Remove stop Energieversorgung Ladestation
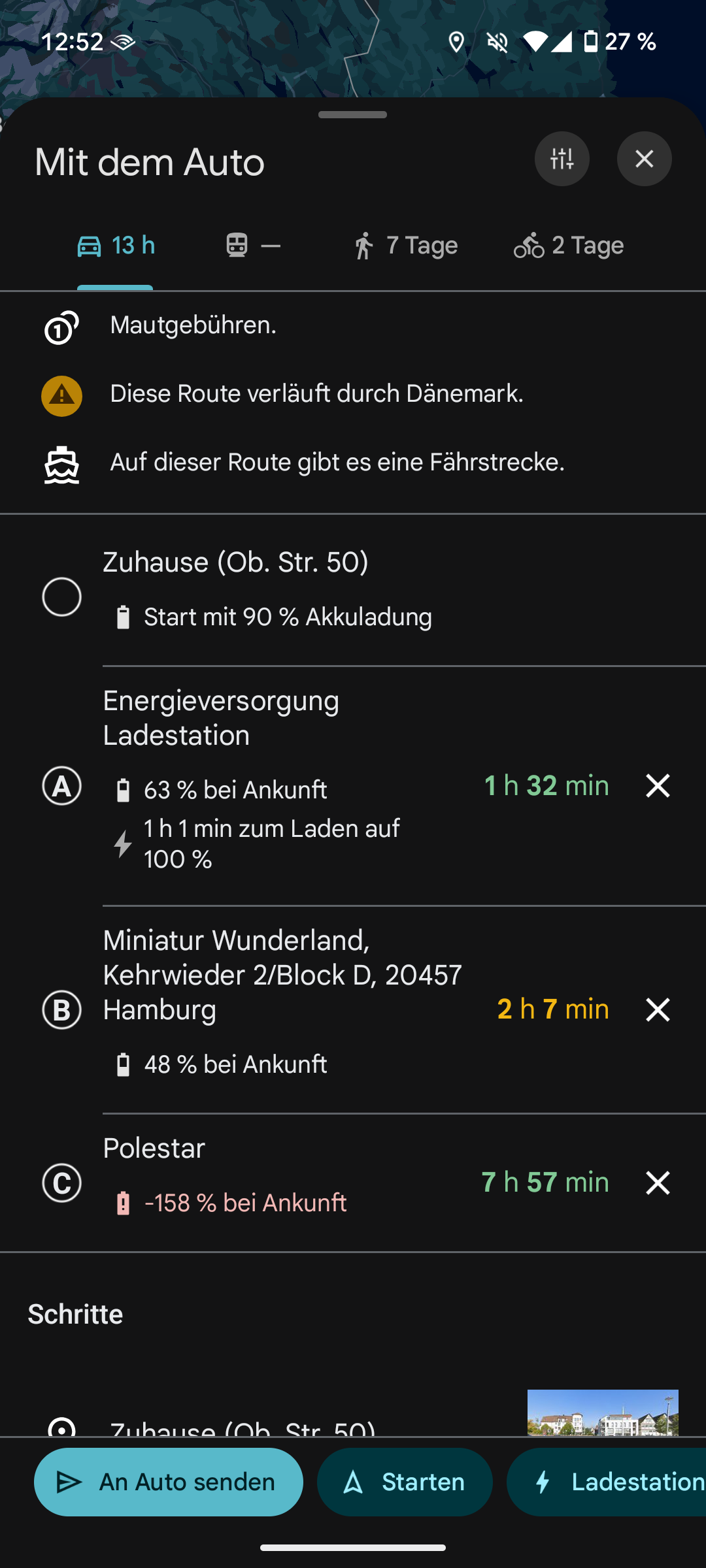706x1568 pixels. click(658, 786)
